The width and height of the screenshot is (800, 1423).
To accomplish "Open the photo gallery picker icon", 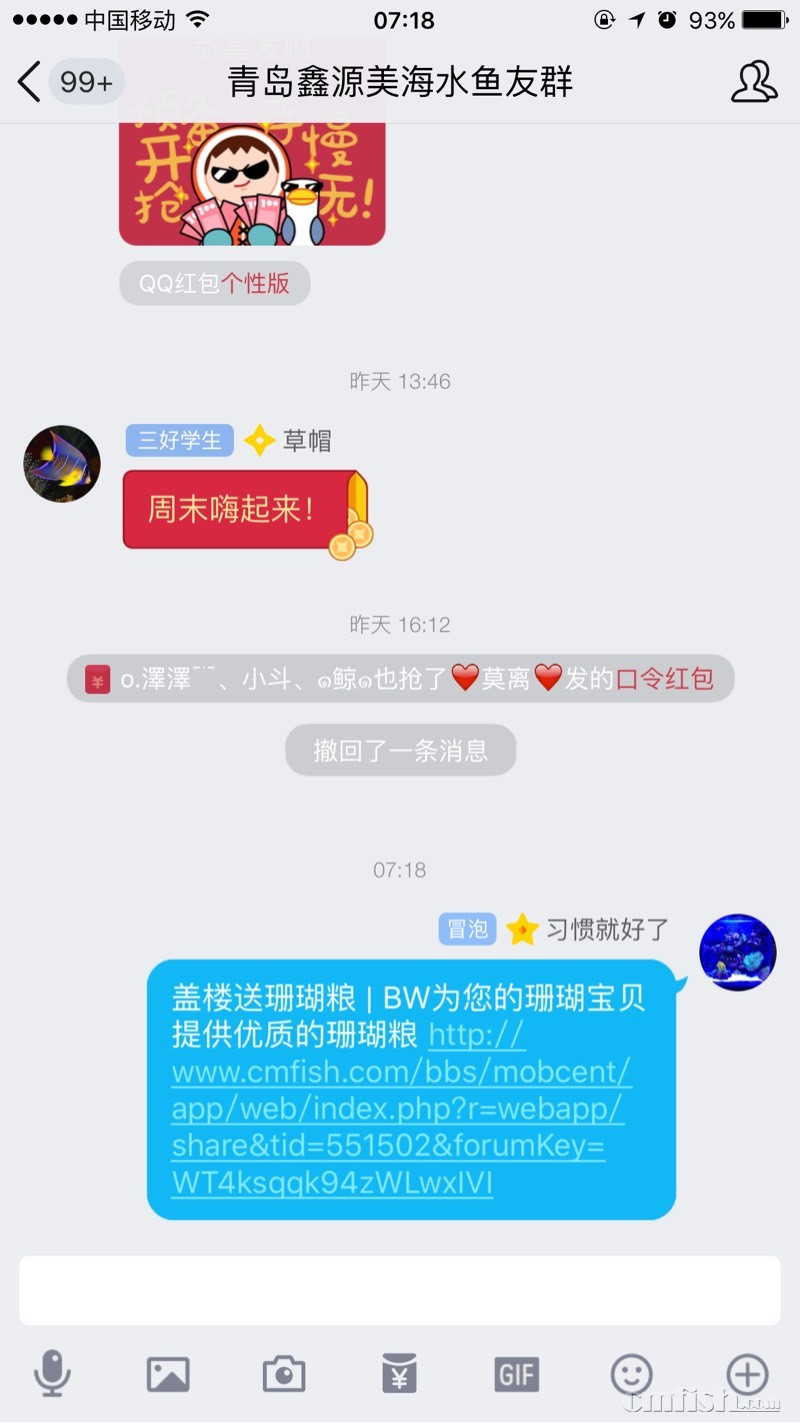I will [168, 1374].
